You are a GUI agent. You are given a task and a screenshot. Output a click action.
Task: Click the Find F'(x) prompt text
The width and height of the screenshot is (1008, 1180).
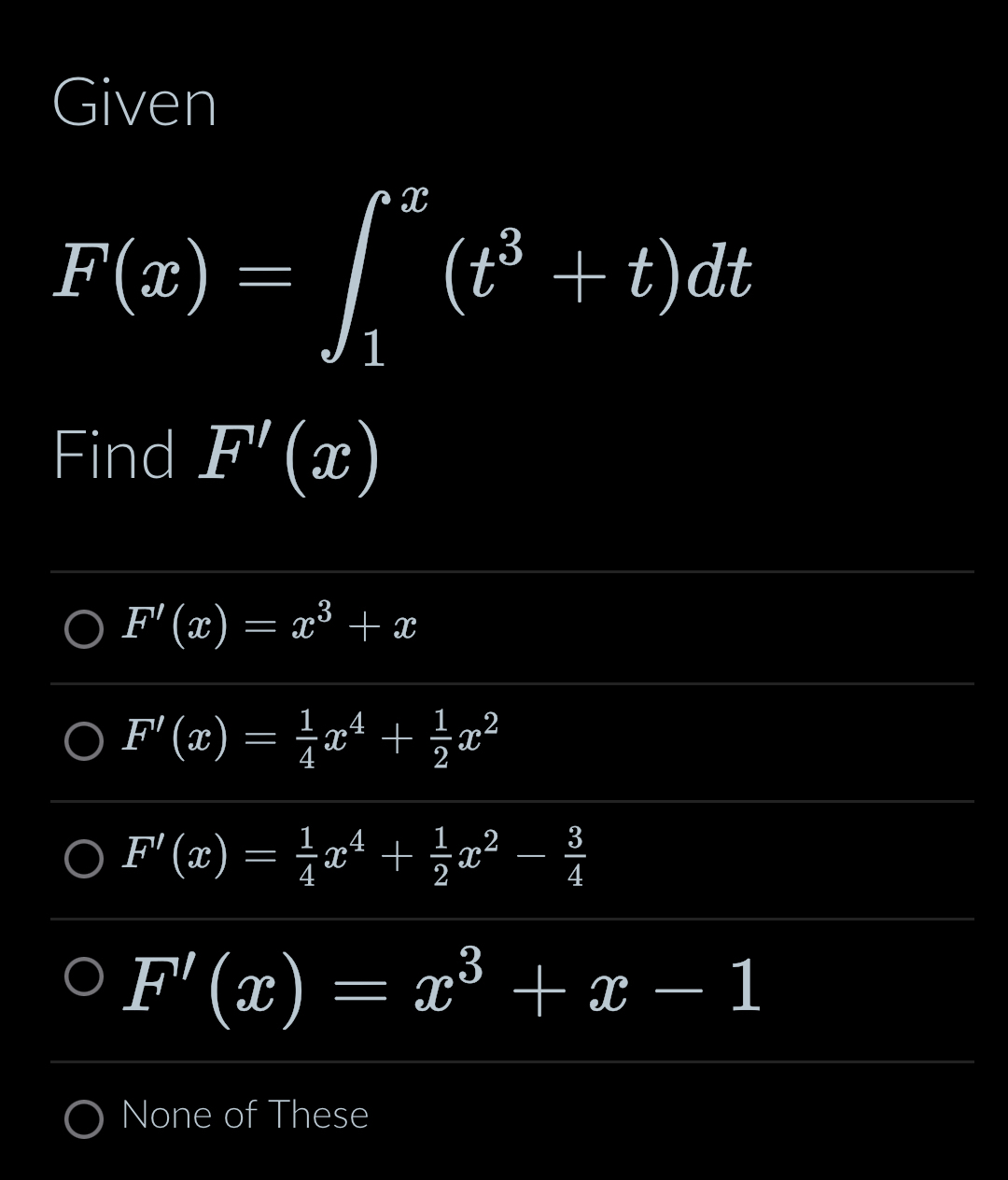(215, 456)
